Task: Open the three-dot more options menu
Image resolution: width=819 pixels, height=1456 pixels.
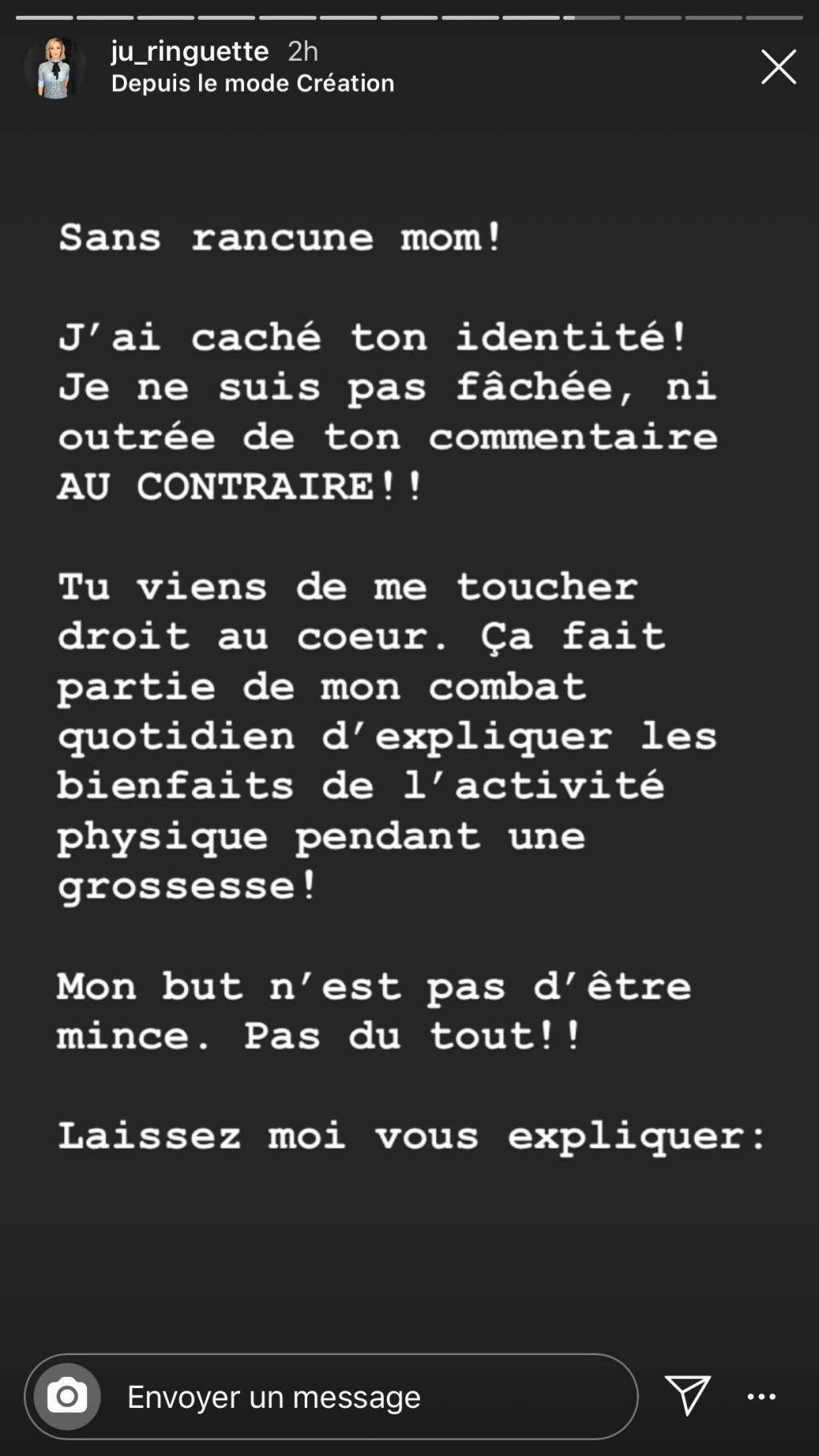Action: point(761,1397)
